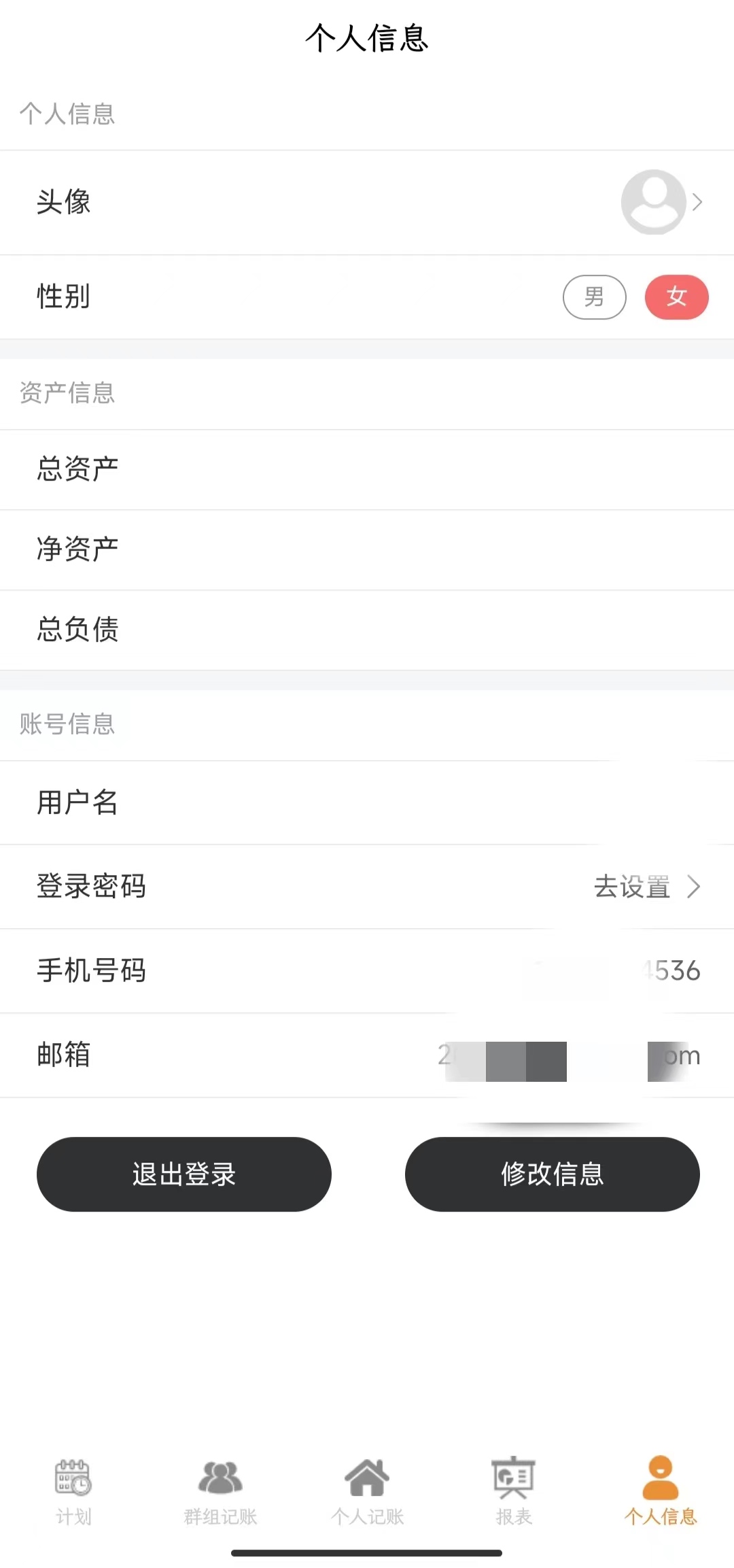Select the 个人信息 bottom tab
Viewport: 734px width, 1568px height.
pos(661,1490)
